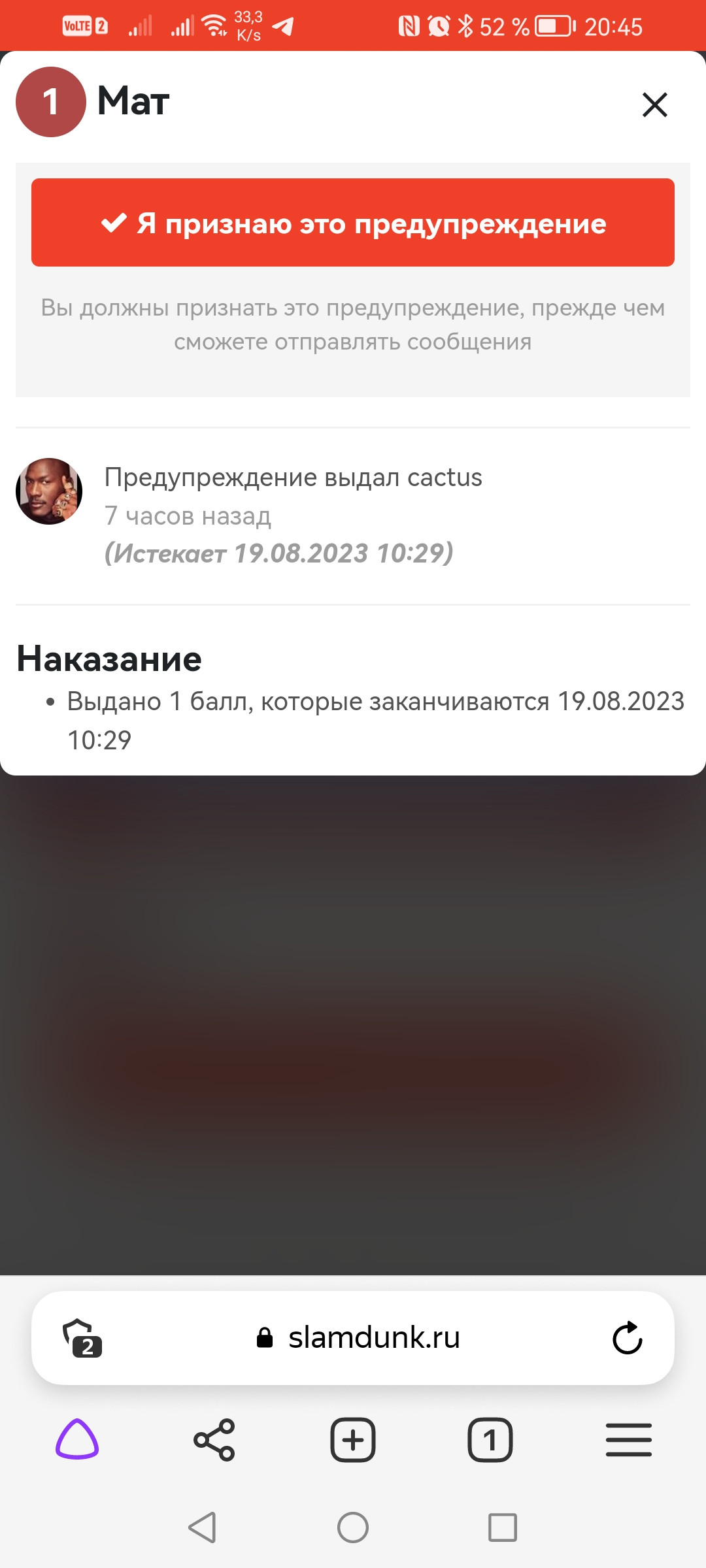Open the tab switcher
The height and width of the screenshot is (1568, 706).
pos(490,1439)
